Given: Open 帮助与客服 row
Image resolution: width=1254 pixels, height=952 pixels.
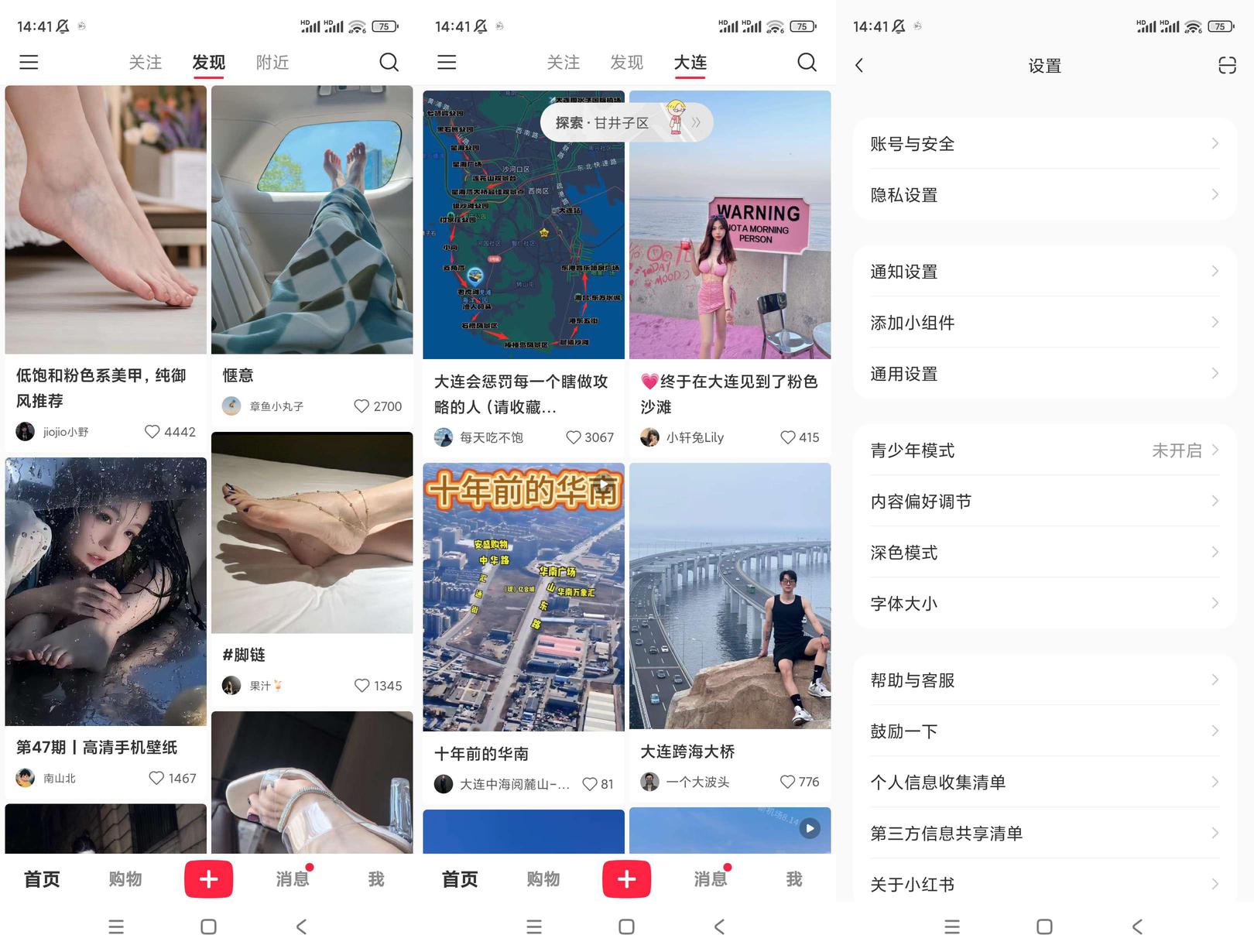Looking at the screenshot, I should click(1043, 680).
